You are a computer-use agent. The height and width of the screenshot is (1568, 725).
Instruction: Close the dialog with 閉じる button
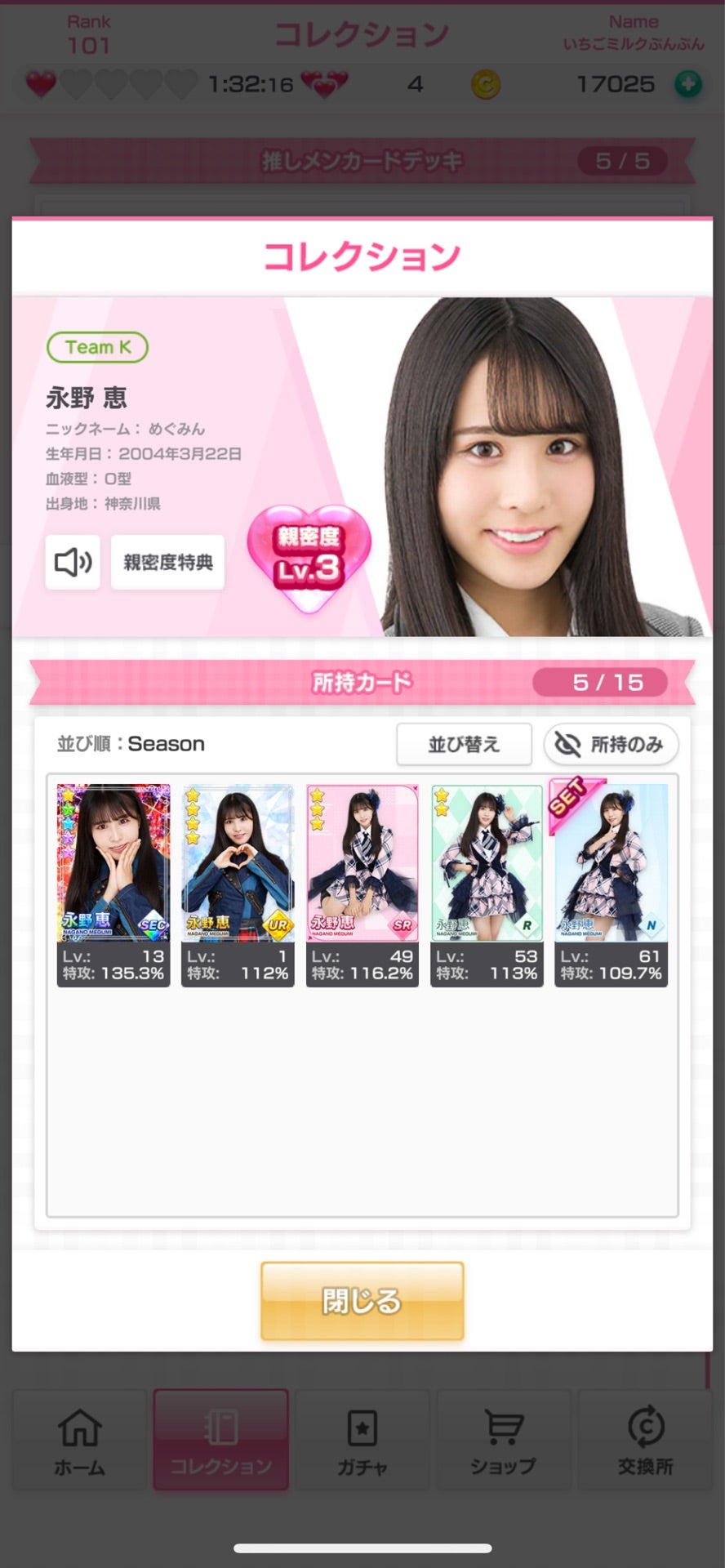[362, 1300]
